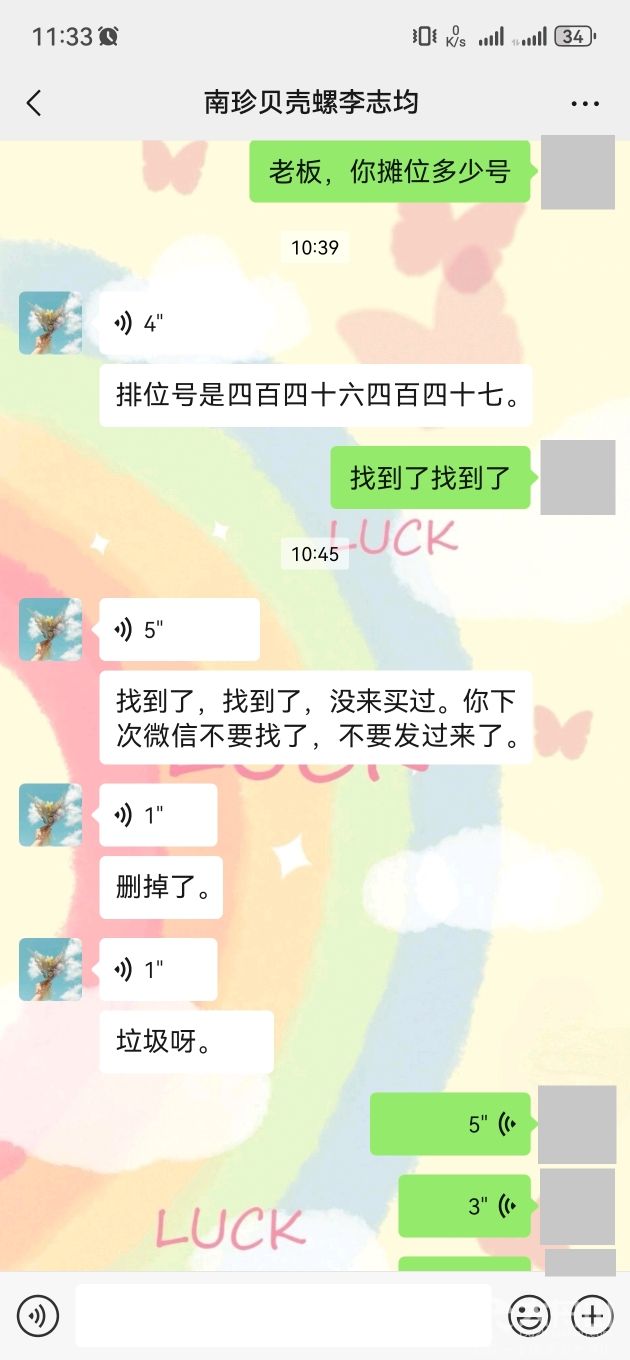Screen dimensions: 630x1360
Task: Go back to the chat list
Action: [34, 103]
